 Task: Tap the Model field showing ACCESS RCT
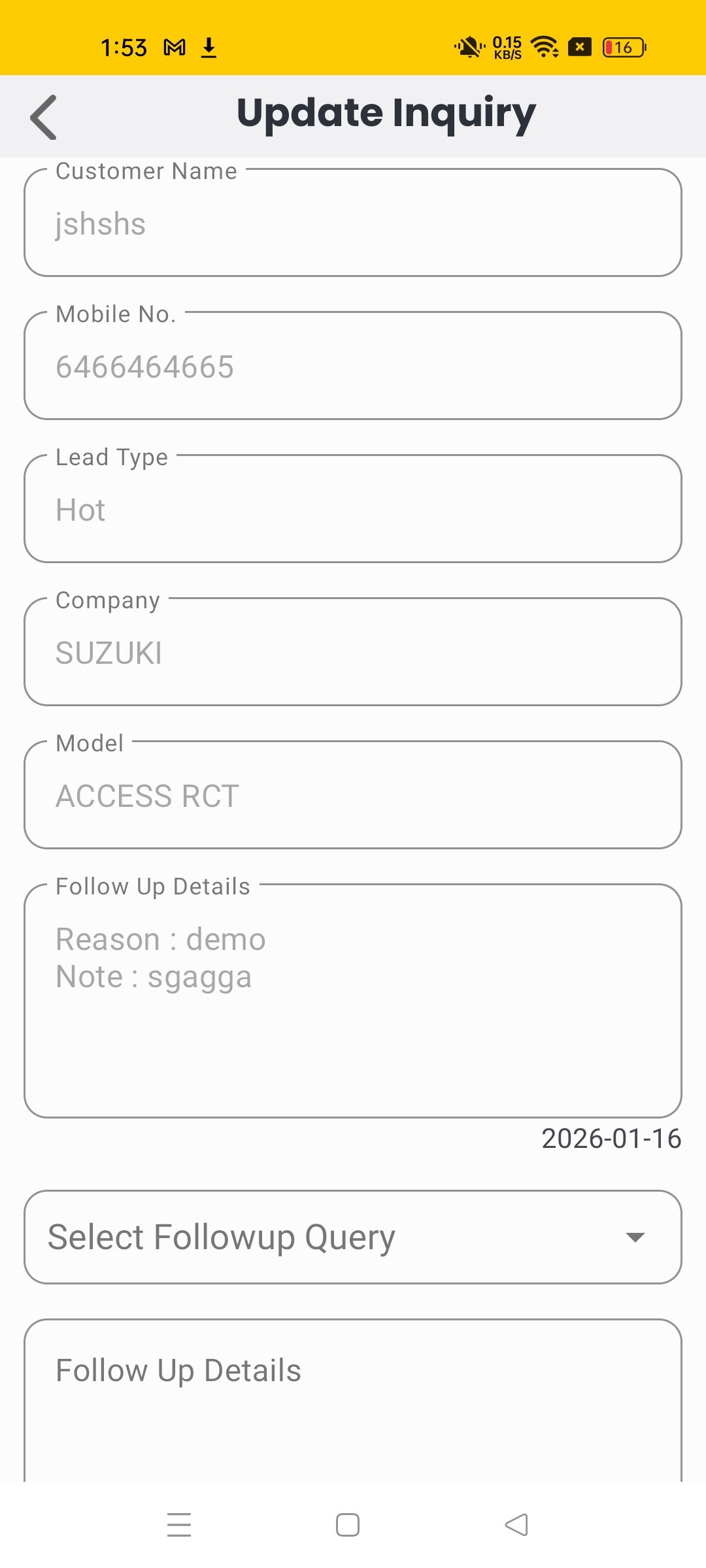(353, 795)
